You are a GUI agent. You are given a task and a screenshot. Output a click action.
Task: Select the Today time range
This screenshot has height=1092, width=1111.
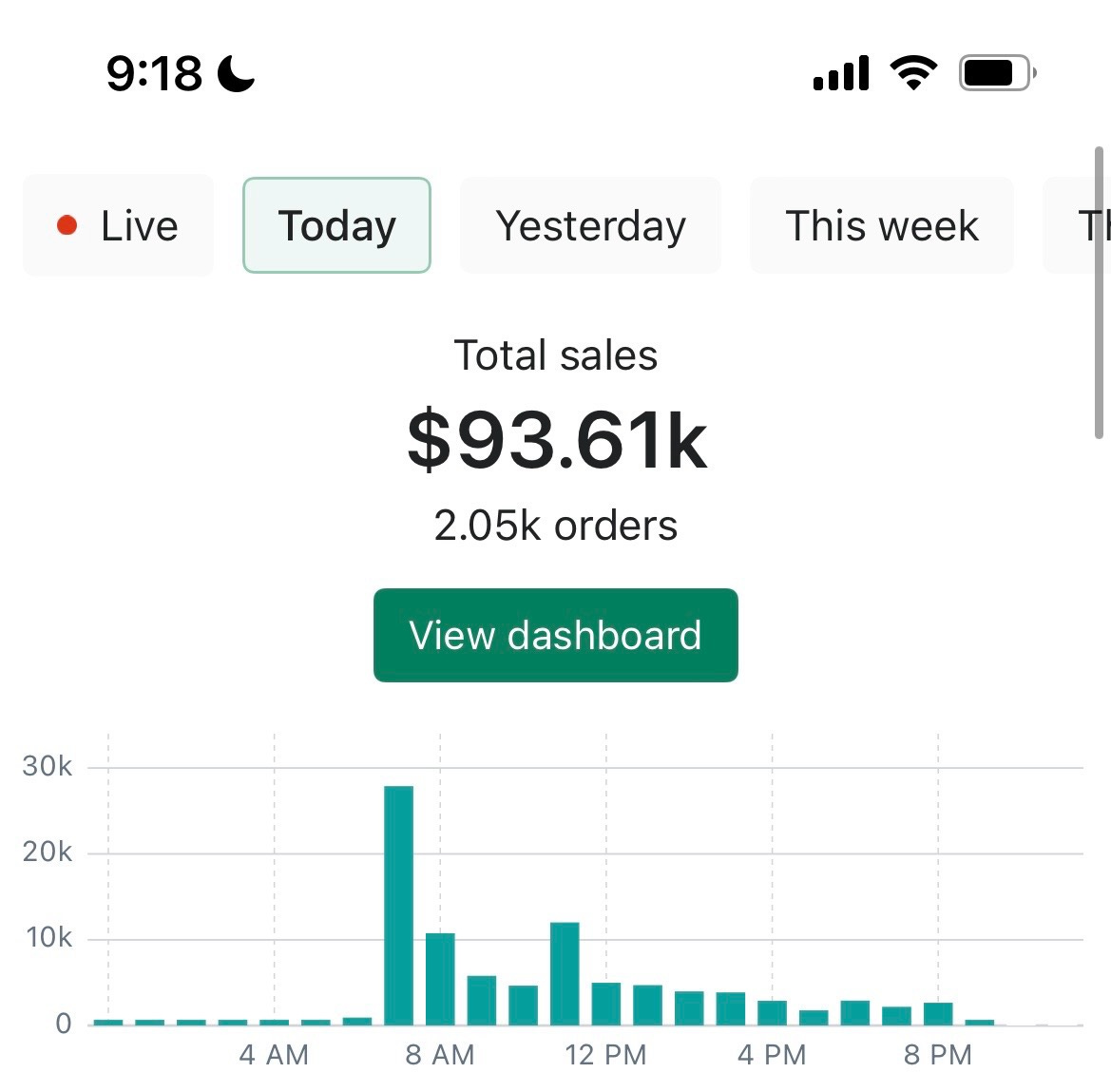pos(336,226)
